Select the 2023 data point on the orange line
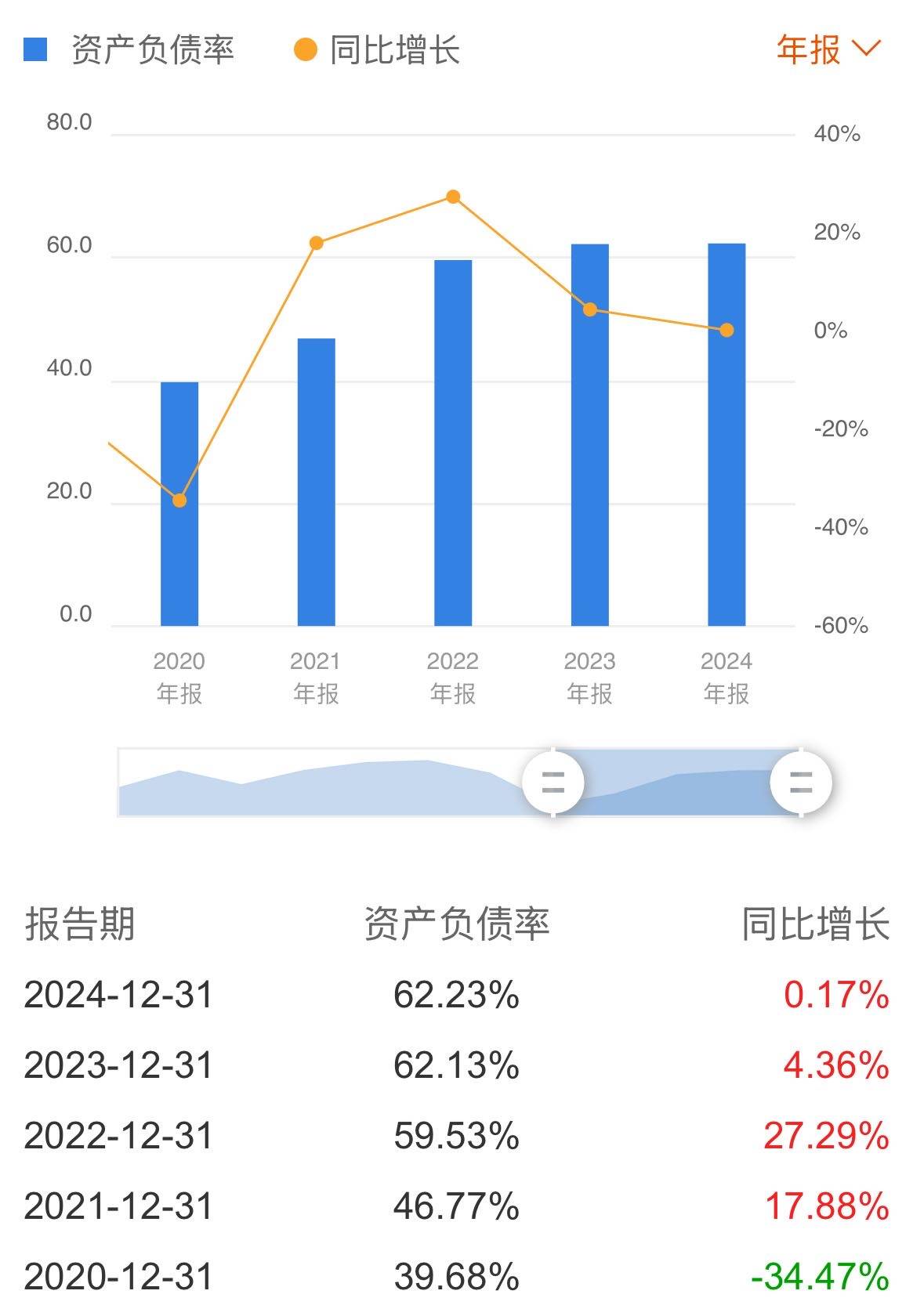This screenshot has width=924, height=1316. (589, 310)
